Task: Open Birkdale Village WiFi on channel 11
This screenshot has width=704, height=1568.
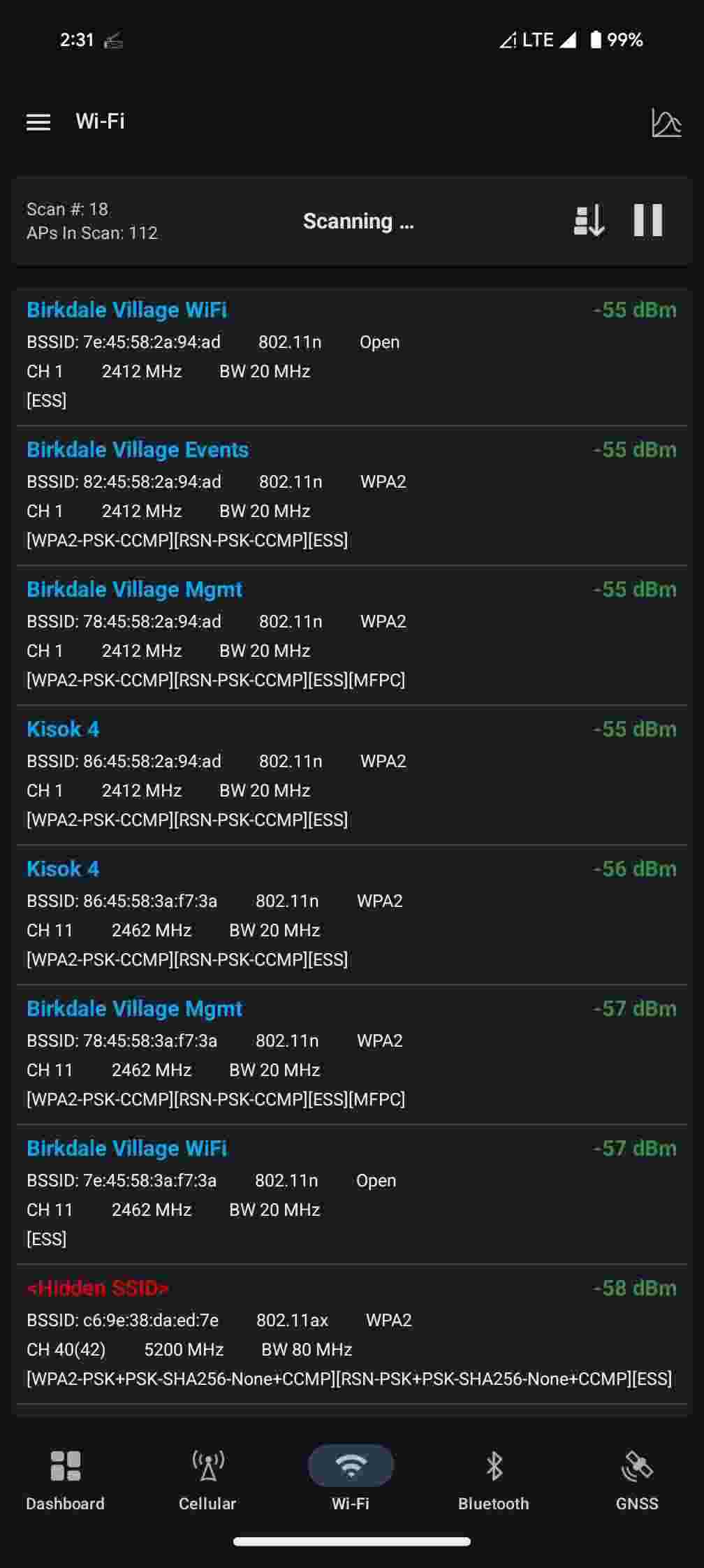Action: coord(351,1193)
